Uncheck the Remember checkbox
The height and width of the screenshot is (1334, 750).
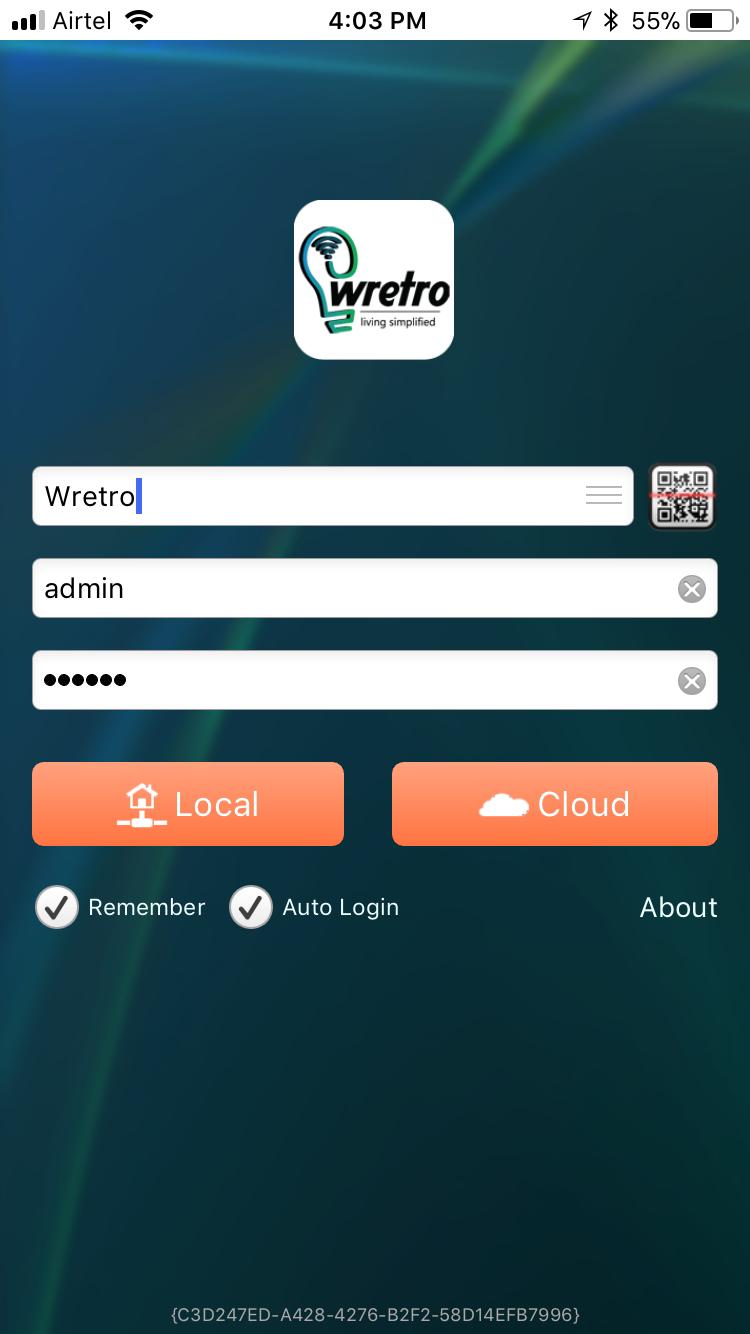(x=57, y=907)
